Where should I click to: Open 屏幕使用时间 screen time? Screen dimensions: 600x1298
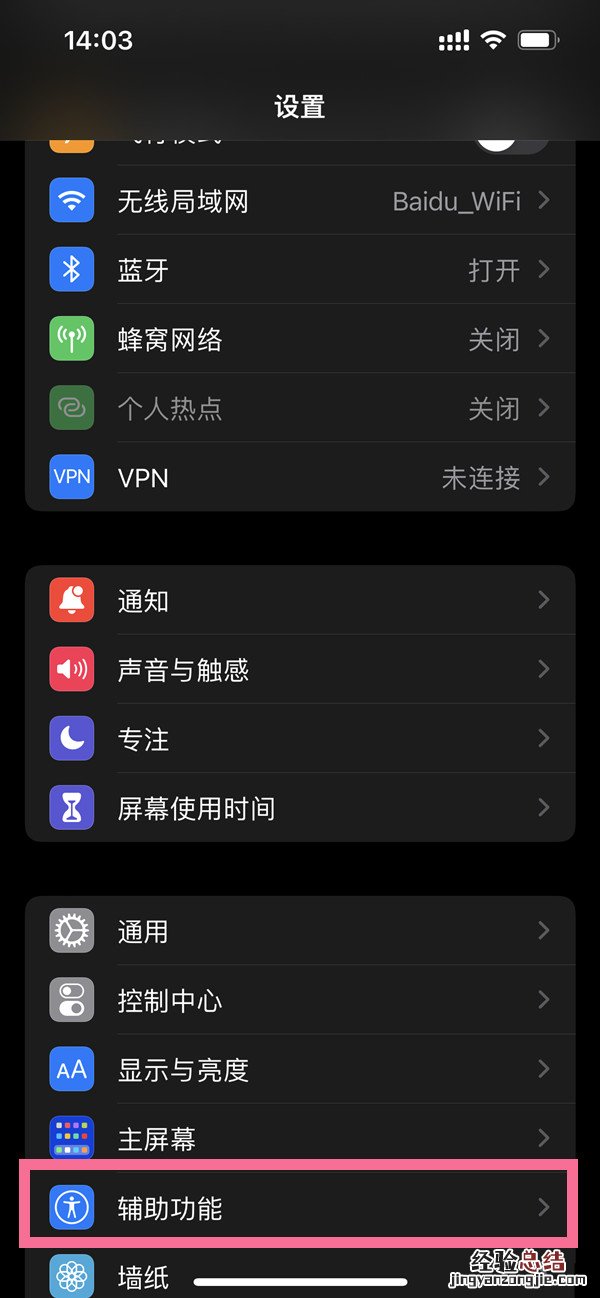click(300, 808)
